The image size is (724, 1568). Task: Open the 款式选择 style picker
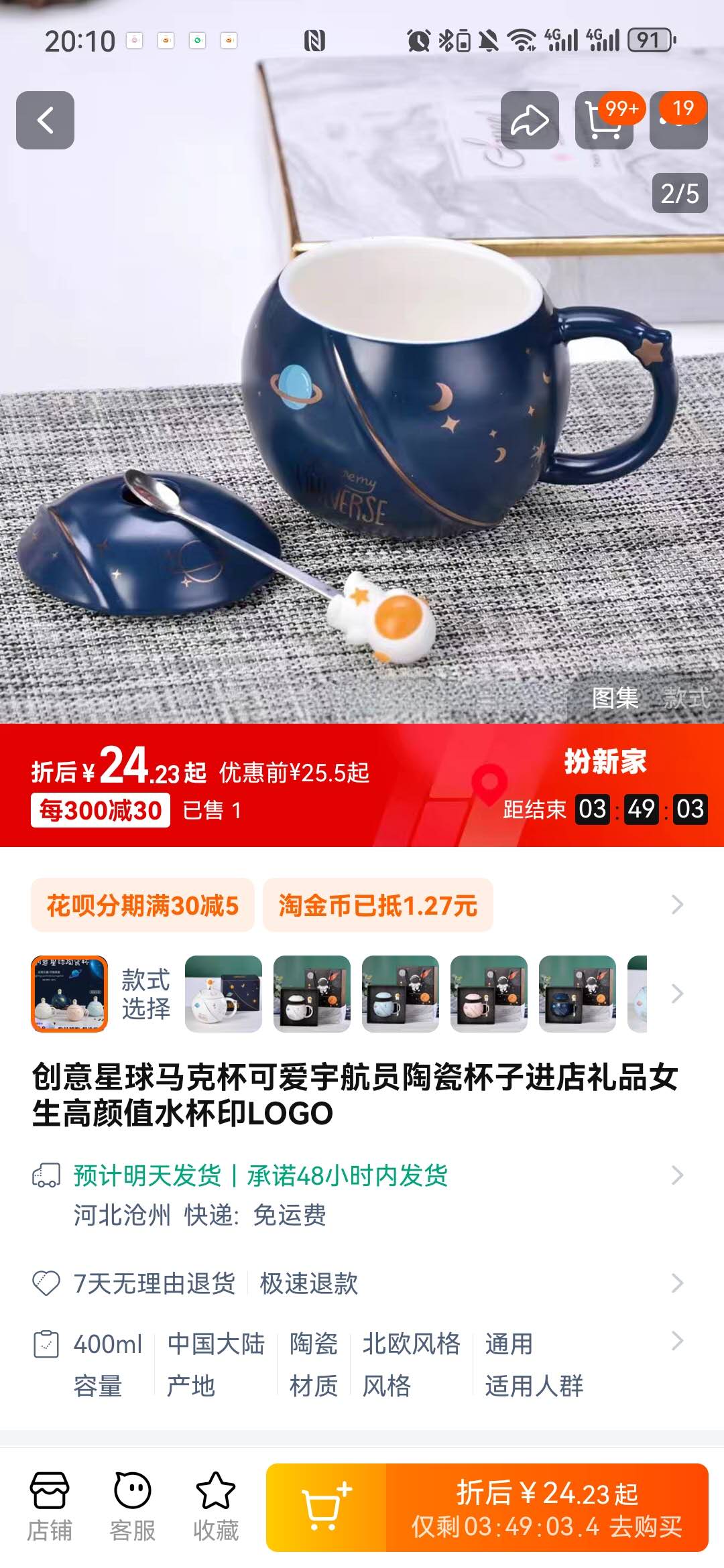[145, 994]
